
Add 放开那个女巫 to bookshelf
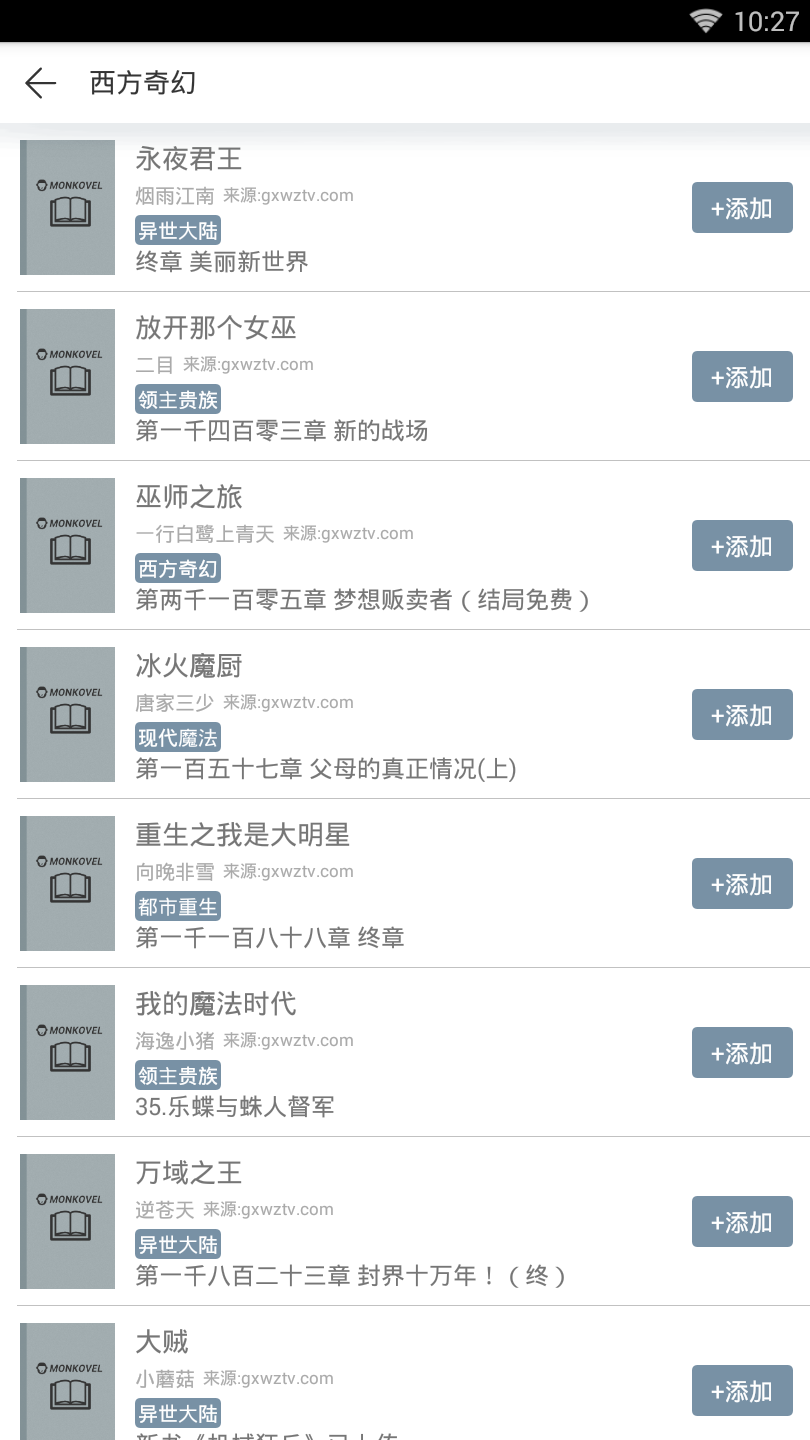[x=742, y=377]
